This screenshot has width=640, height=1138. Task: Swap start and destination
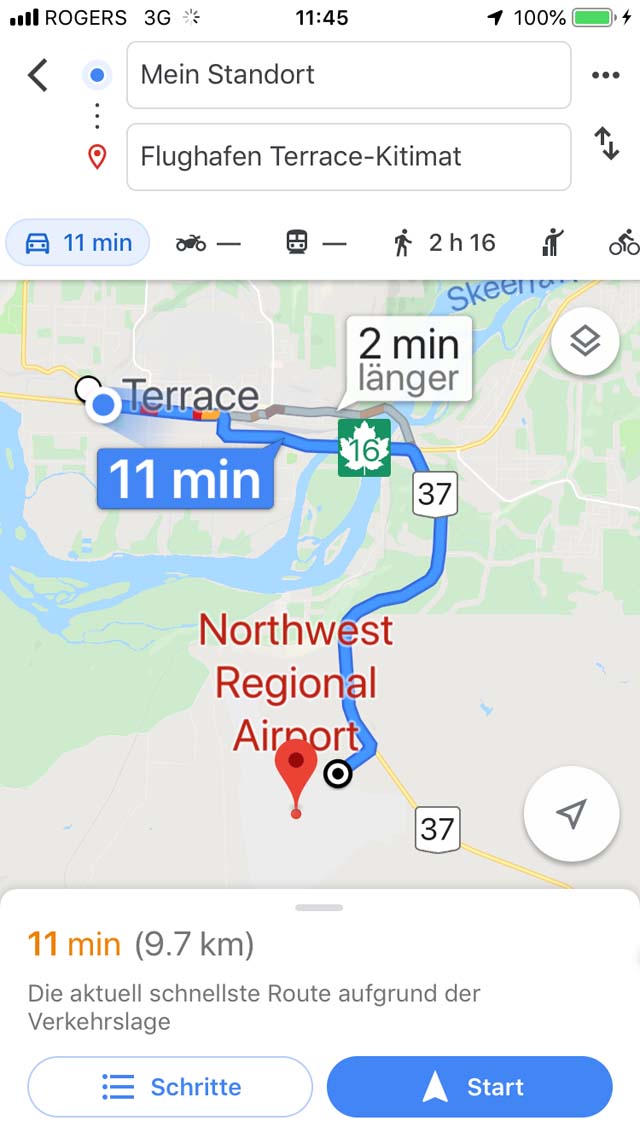607,143
